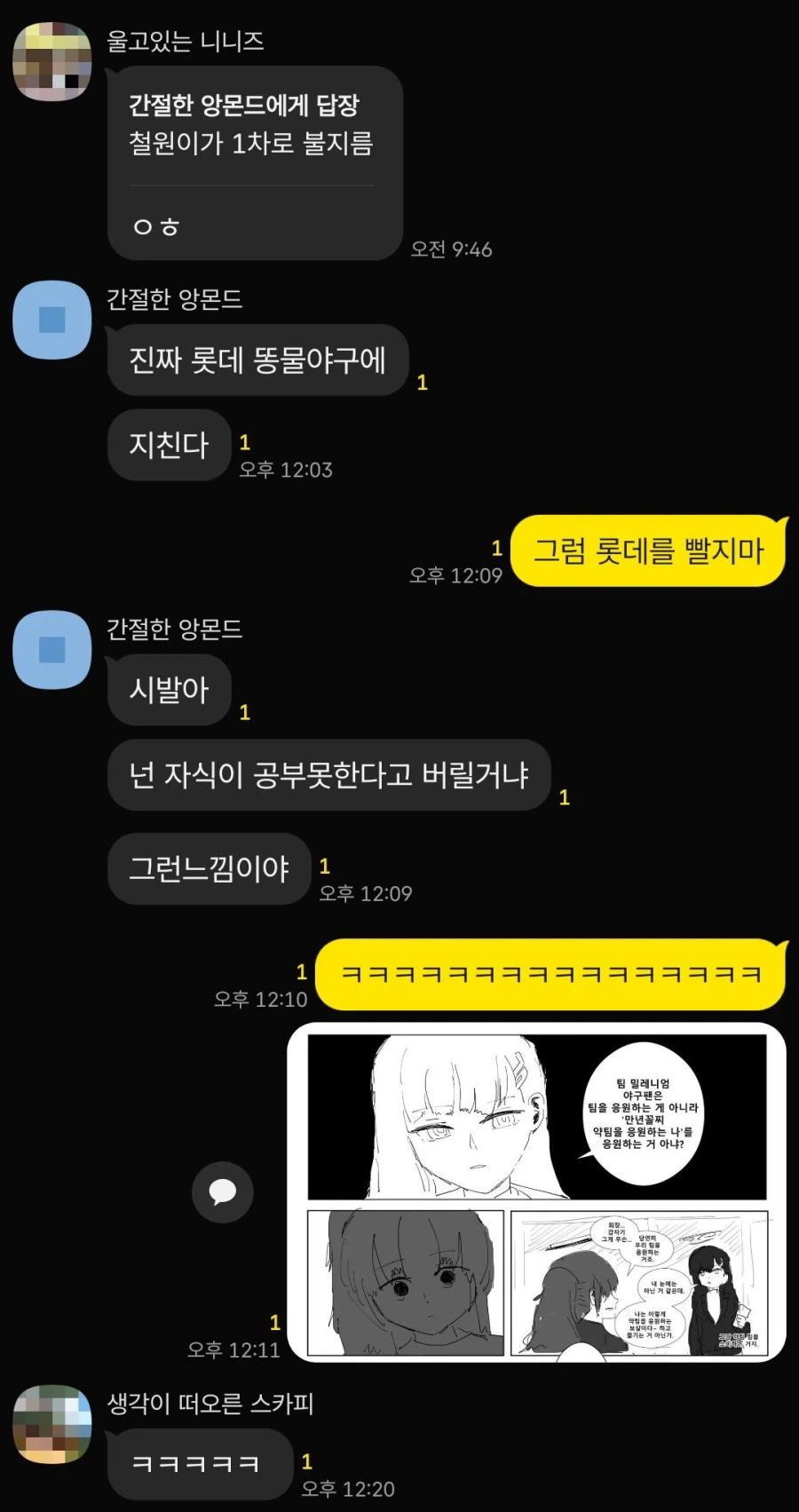This screenshot has height=1512, width=799.
Task: Select the message 진짜 롯데 똥물야구에
Action: click(257, 360)
